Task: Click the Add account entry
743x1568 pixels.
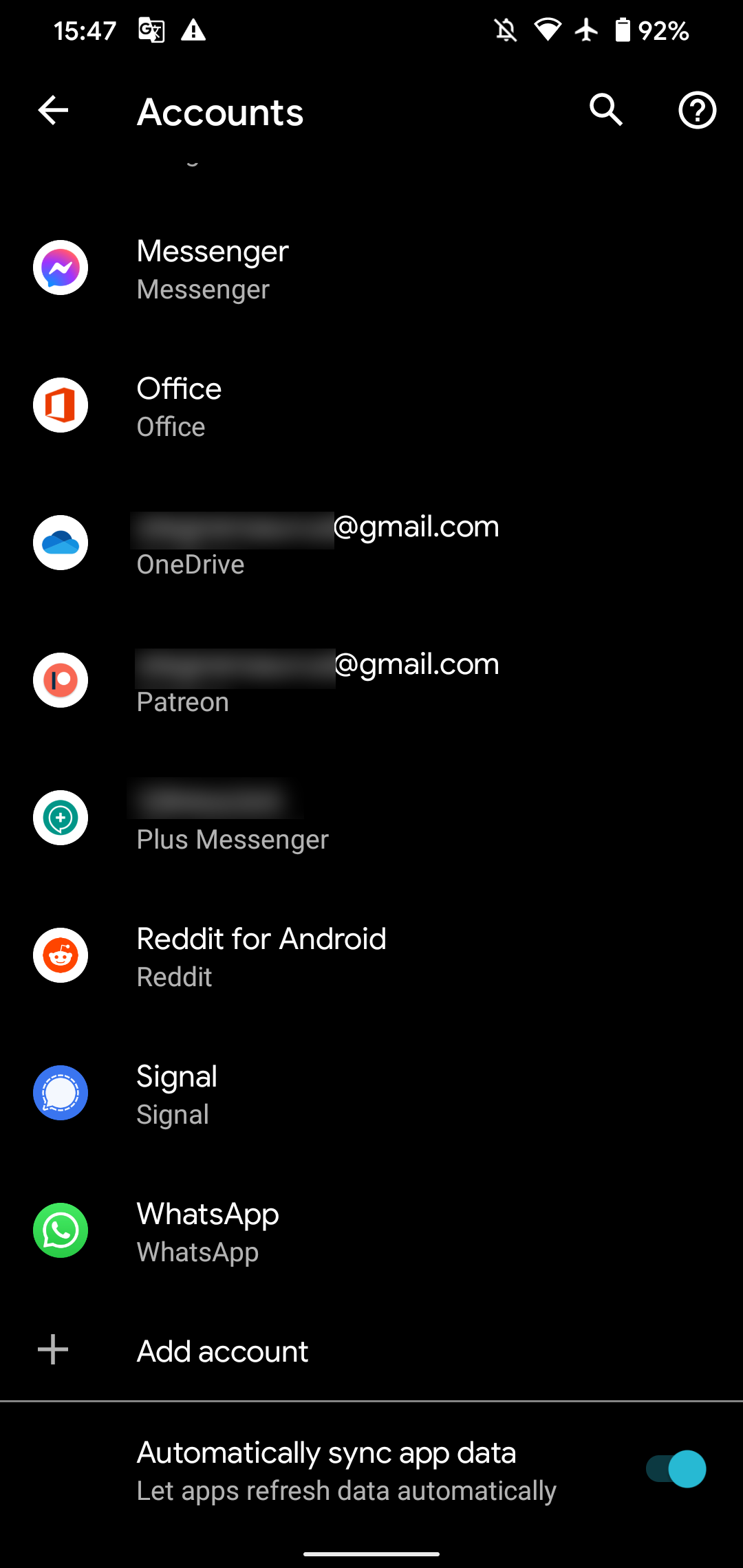Action: point(222,1350)
